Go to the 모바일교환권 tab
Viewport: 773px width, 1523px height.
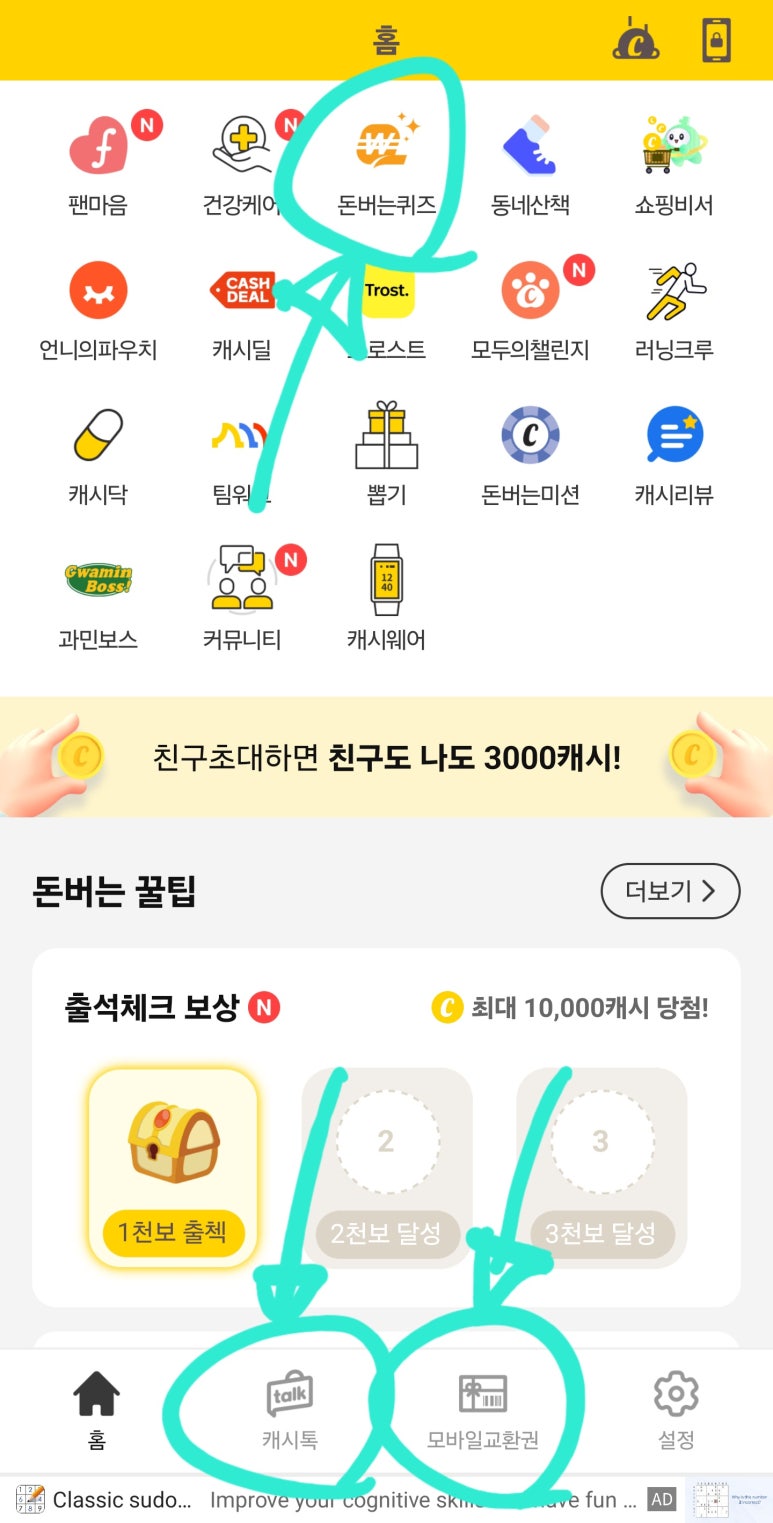click(x=483, y=1410)
